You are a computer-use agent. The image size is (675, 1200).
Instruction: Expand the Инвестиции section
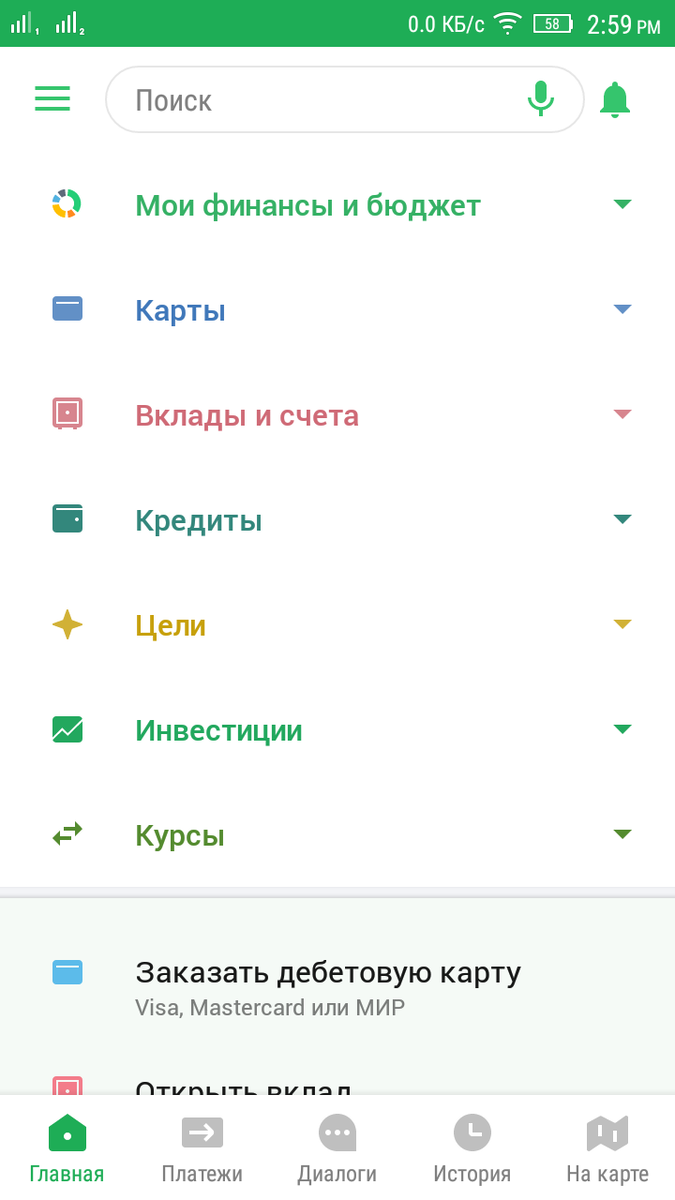337,730
